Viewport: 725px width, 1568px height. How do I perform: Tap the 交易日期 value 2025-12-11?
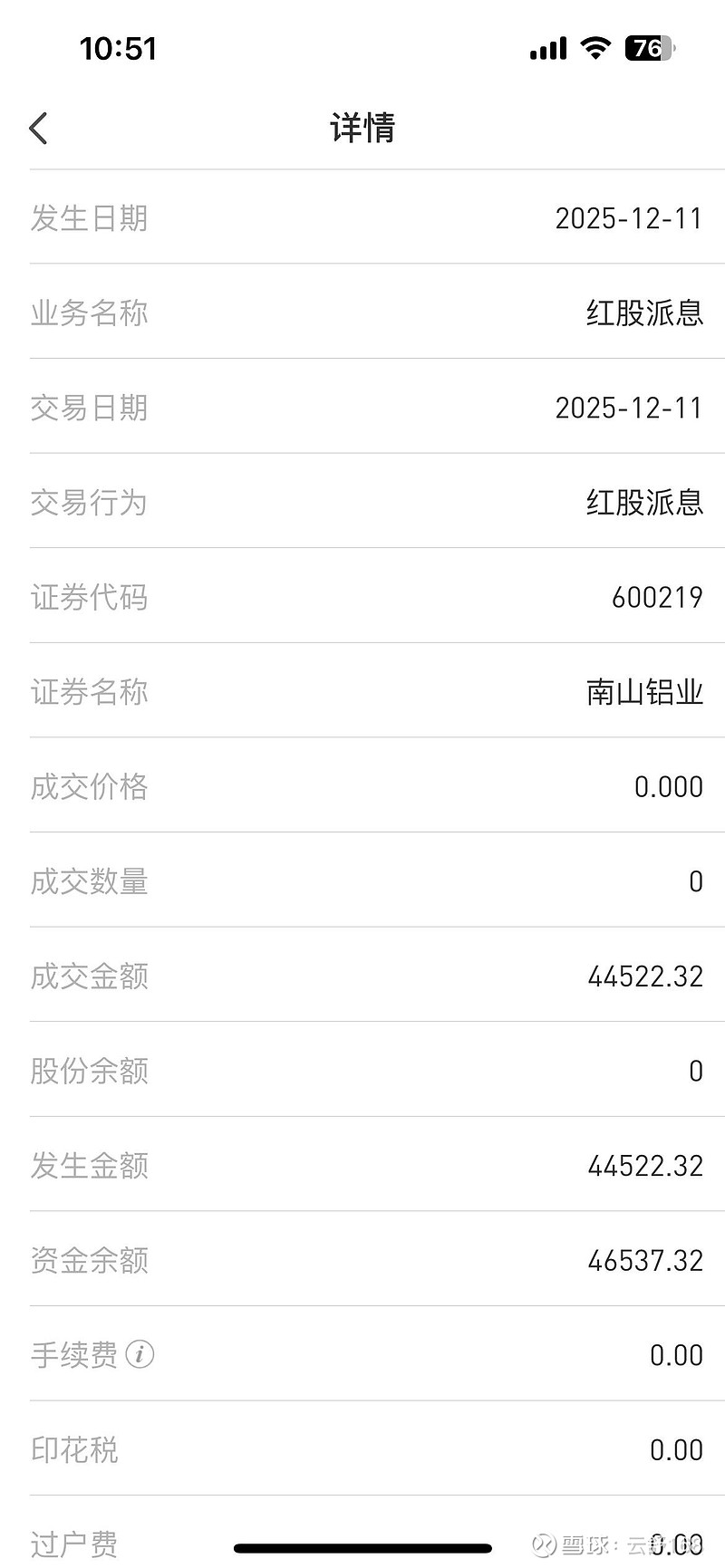point(629,408)
